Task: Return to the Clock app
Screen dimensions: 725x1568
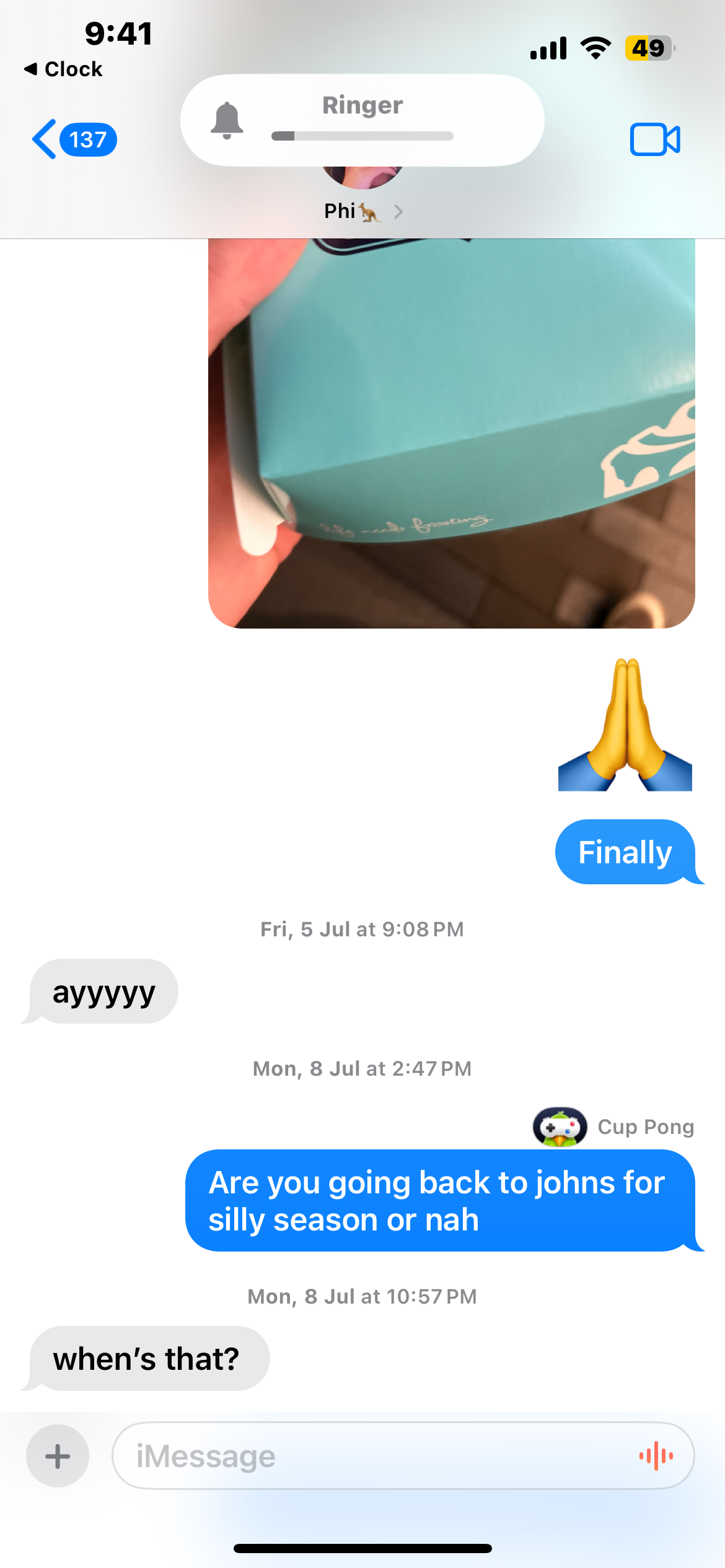Action: coord(63,69)
